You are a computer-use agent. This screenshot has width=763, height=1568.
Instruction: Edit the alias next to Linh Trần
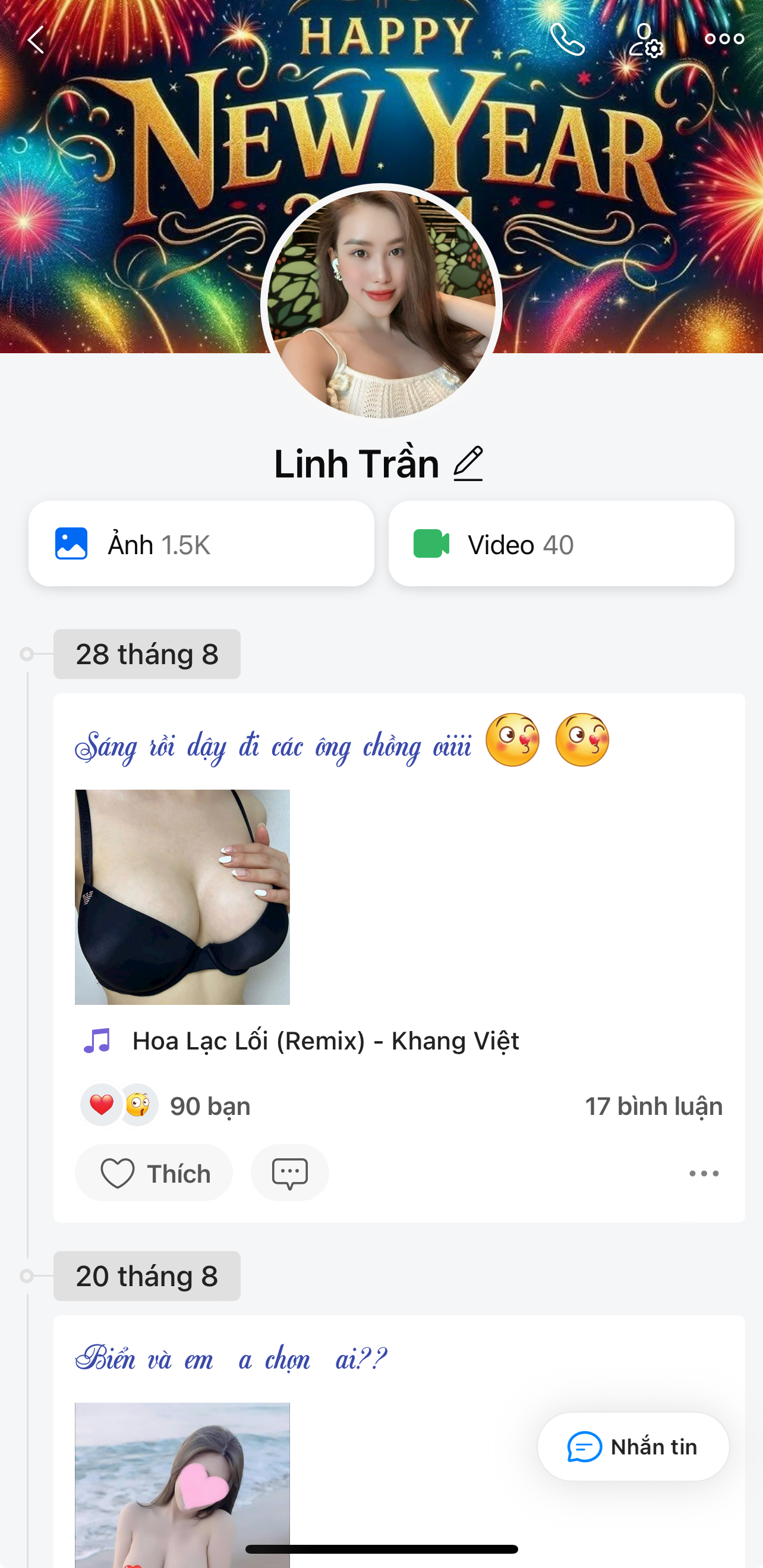pyautogui.click(x=468, y=464)
